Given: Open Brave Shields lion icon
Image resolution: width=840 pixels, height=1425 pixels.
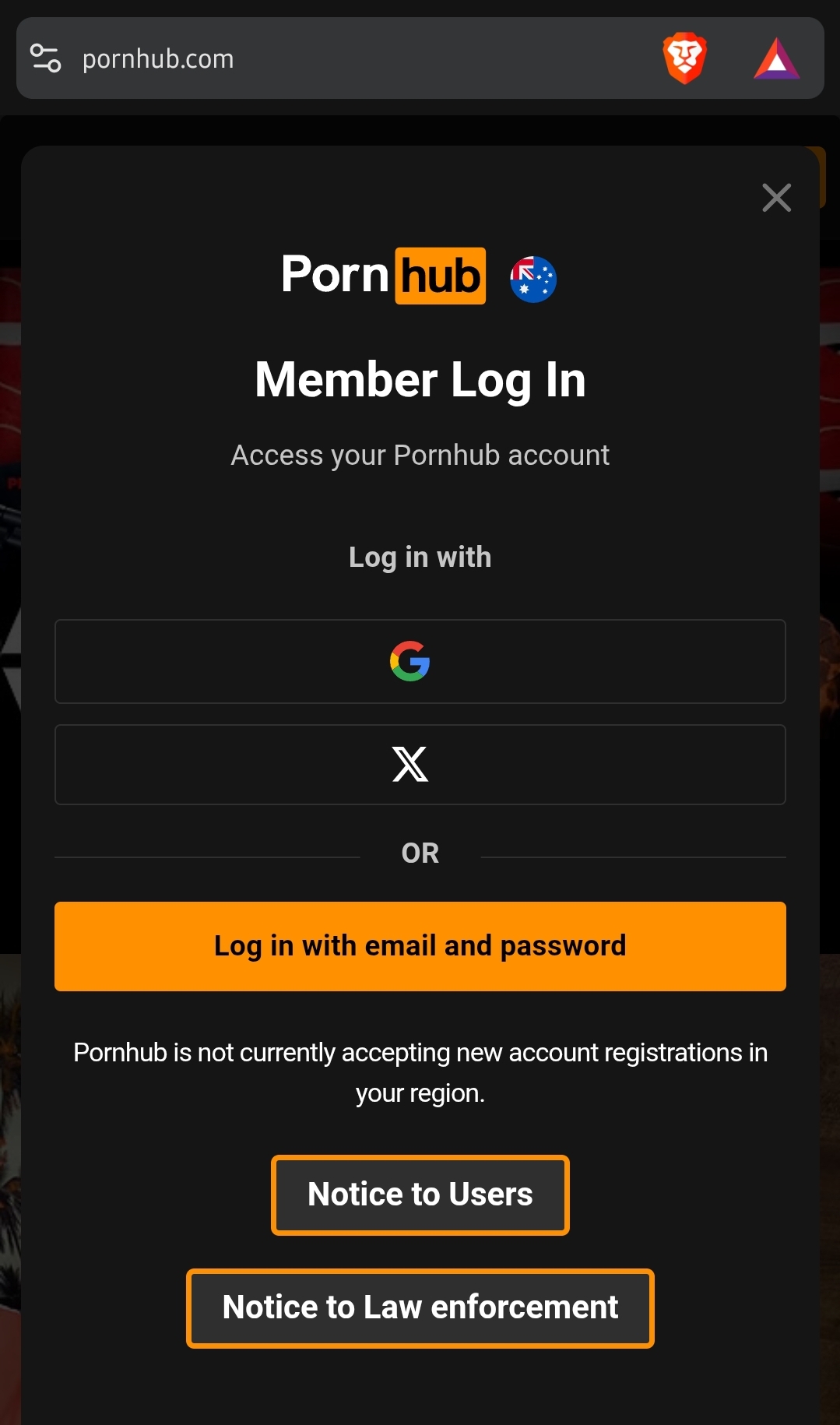Looking at the screenshot, I should point(684,58).
